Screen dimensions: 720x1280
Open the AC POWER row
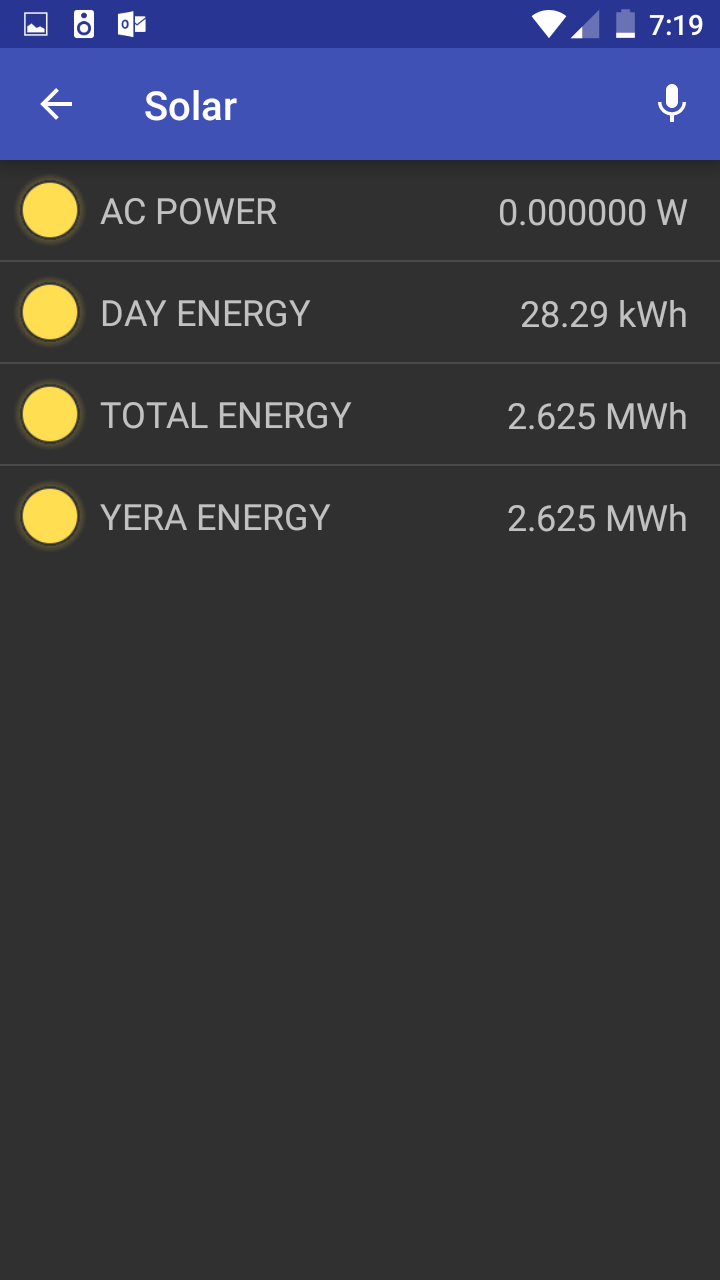(x=360, y=212)
